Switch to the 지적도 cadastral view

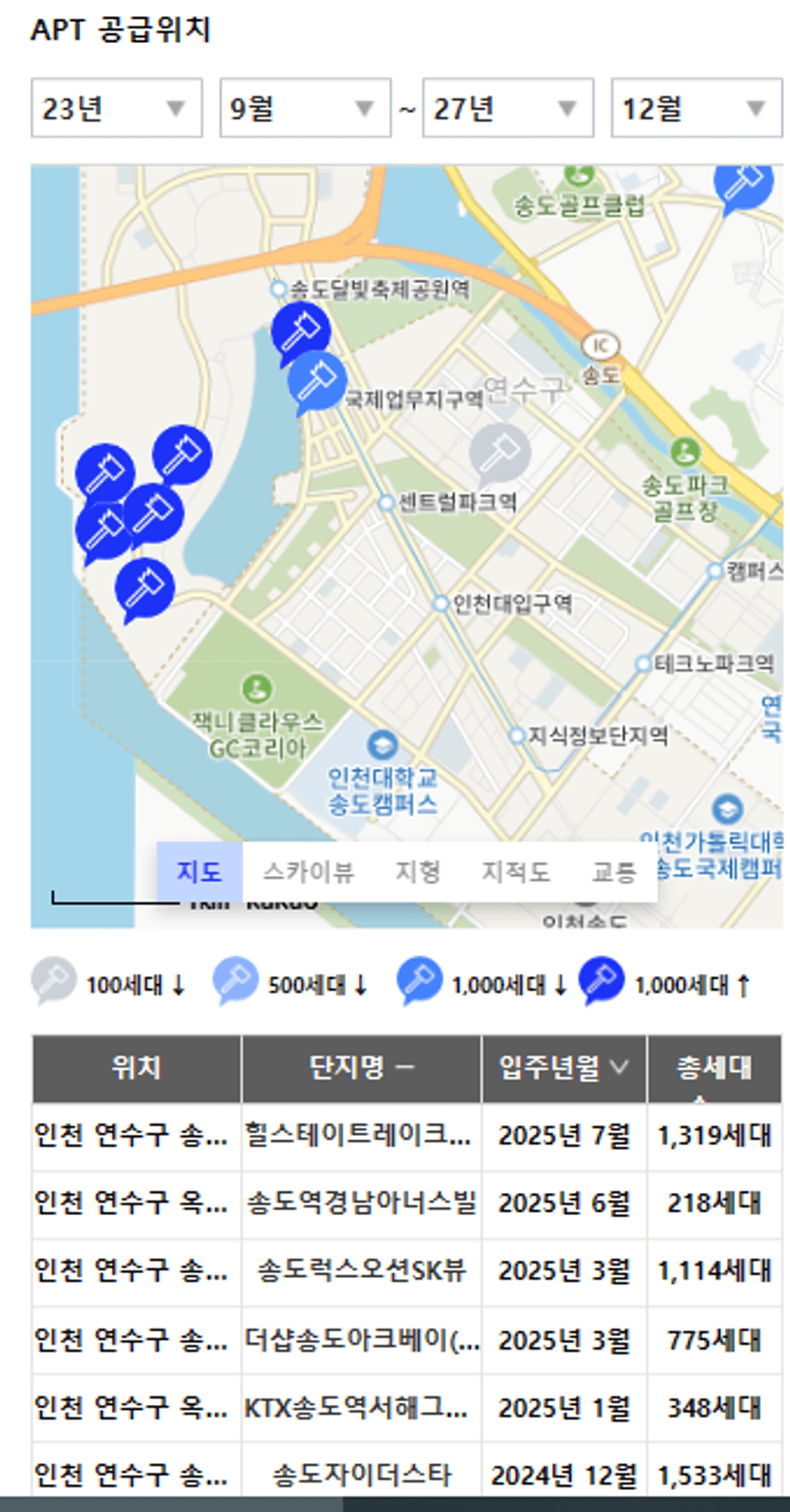[516, 871]
